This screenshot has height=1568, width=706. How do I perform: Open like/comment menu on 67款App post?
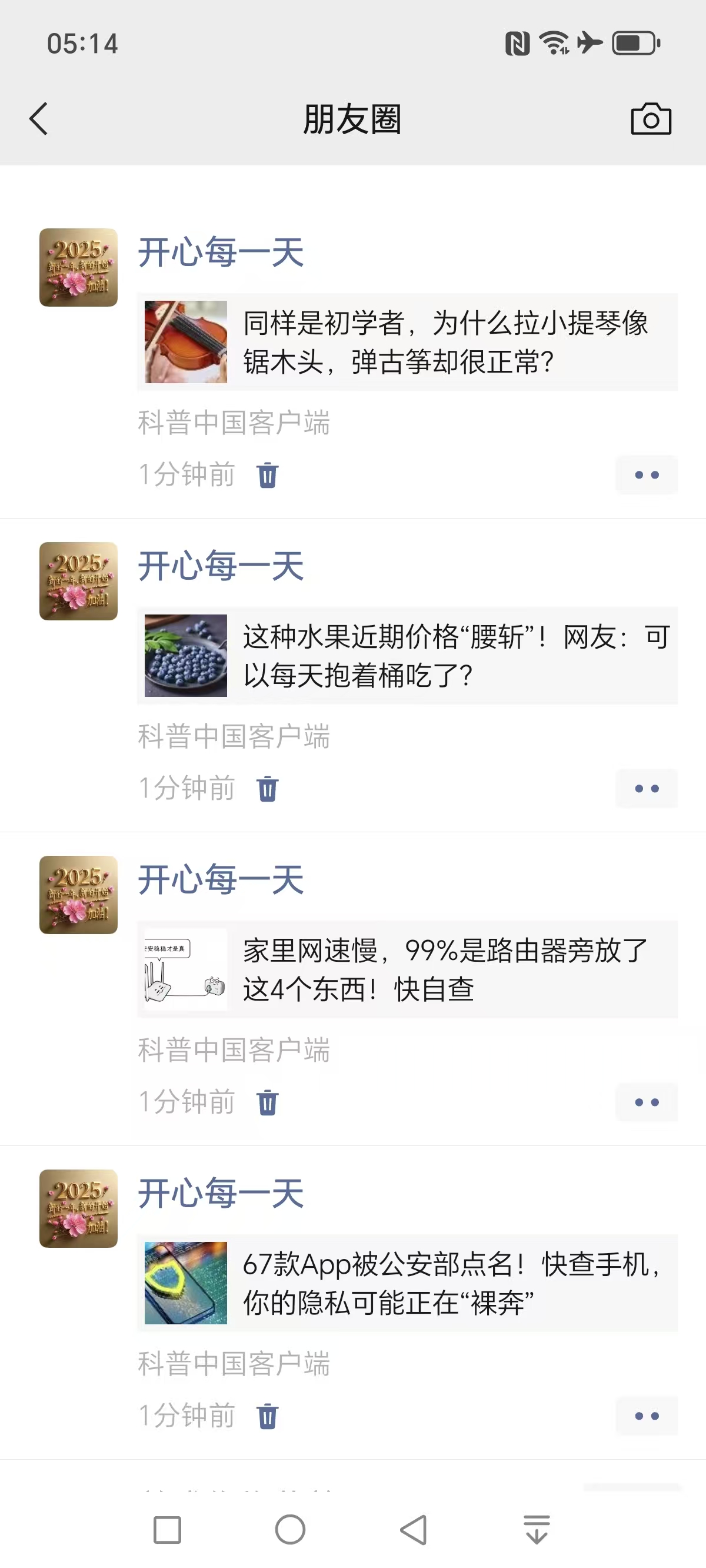point(647,1416)
